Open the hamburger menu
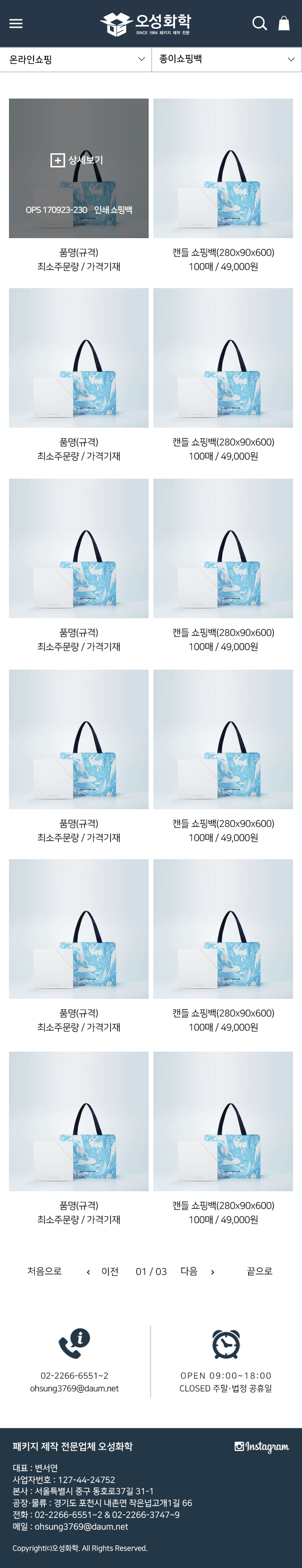This screenshot has width=302, height=1568. [16, 23]
